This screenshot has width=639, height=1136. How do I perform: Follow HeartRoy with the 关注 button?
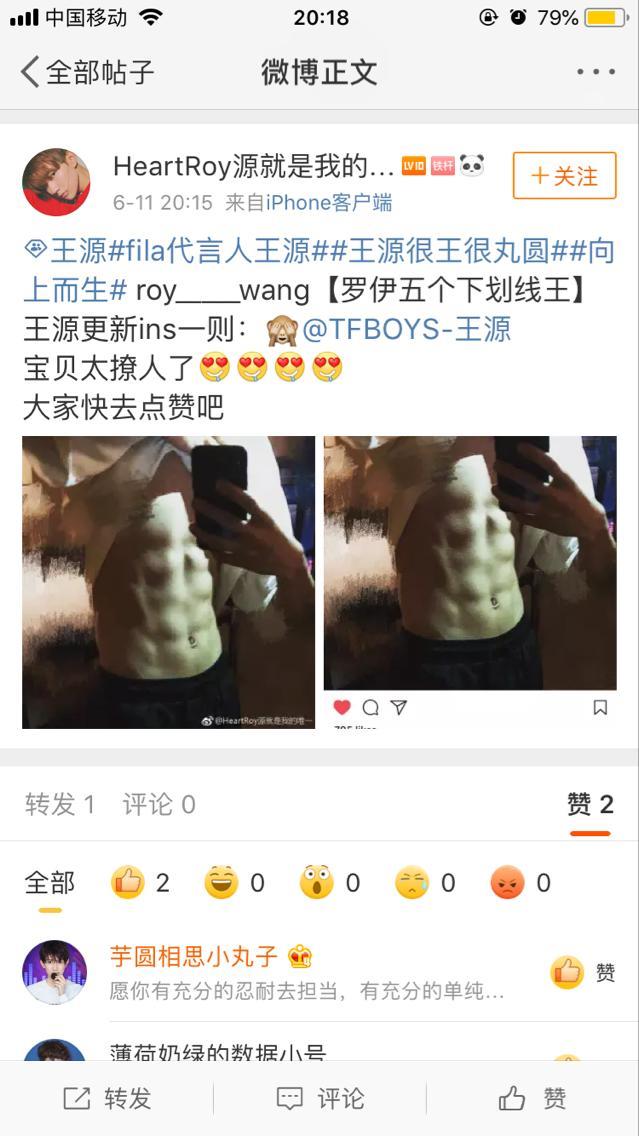coord(564,176)
